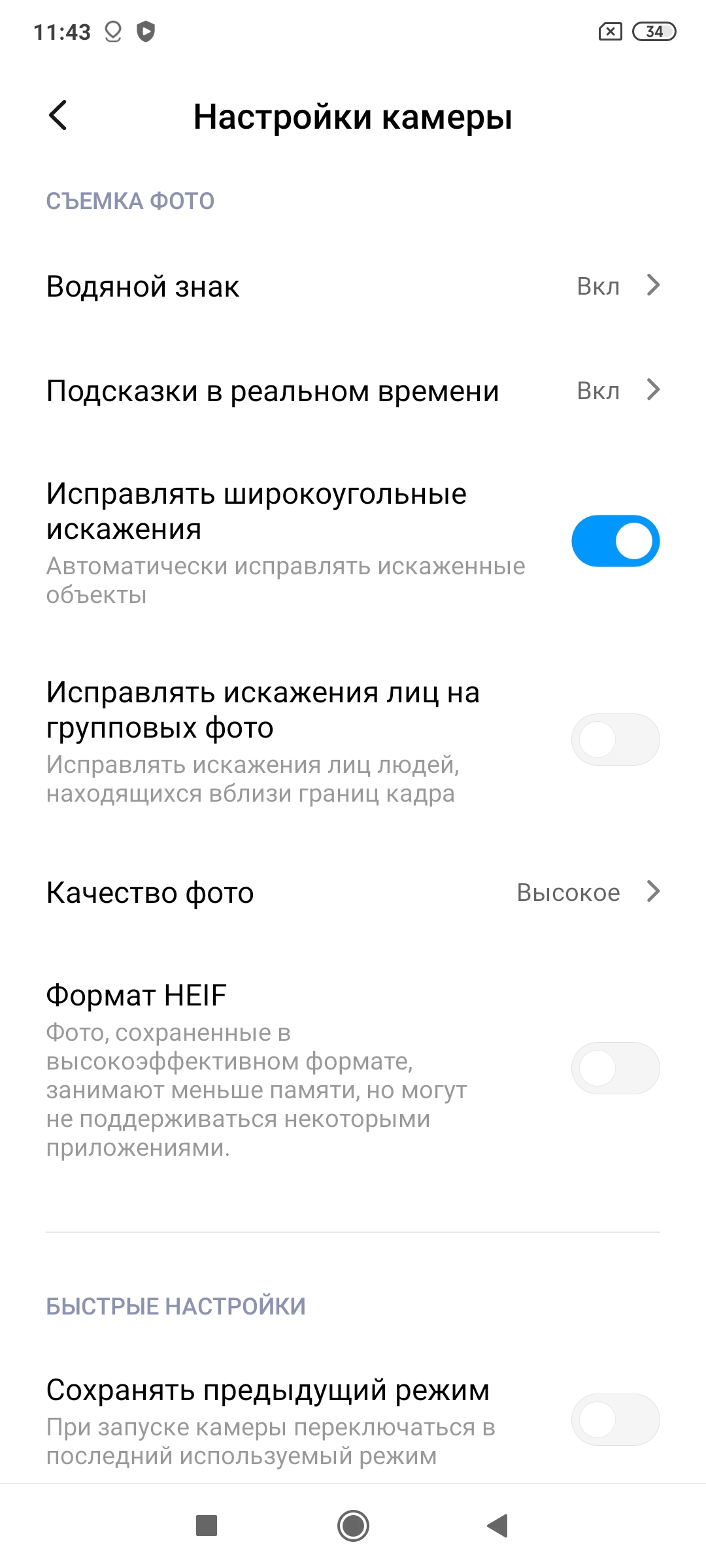Image resolution: width=706 pixels, height=1568 pixels.
Task: Open Подсказки в реальном времени
Action: tap(353, 391)
